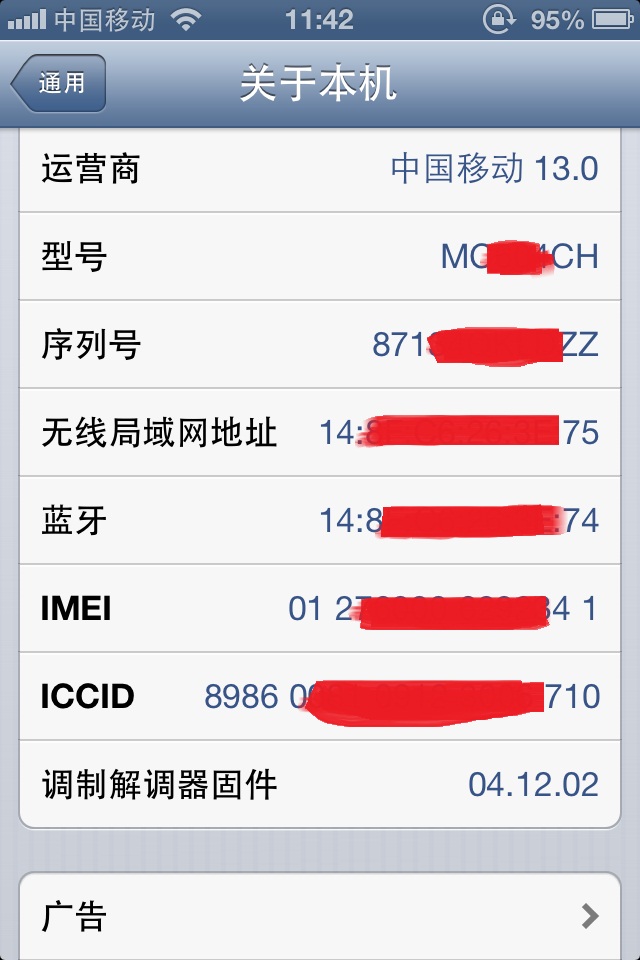Open the 广告 row
Viewport: 640px width, 960px height.
coord(320,915)
